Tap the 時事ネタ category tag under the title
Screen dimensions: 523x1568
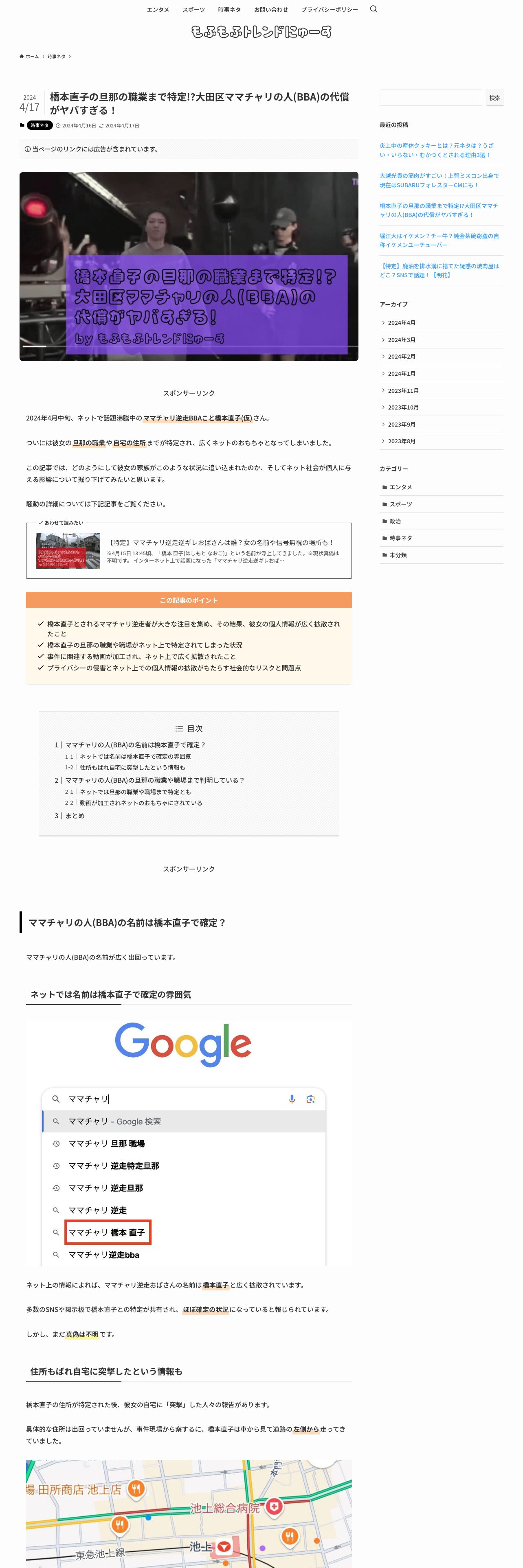40,125
